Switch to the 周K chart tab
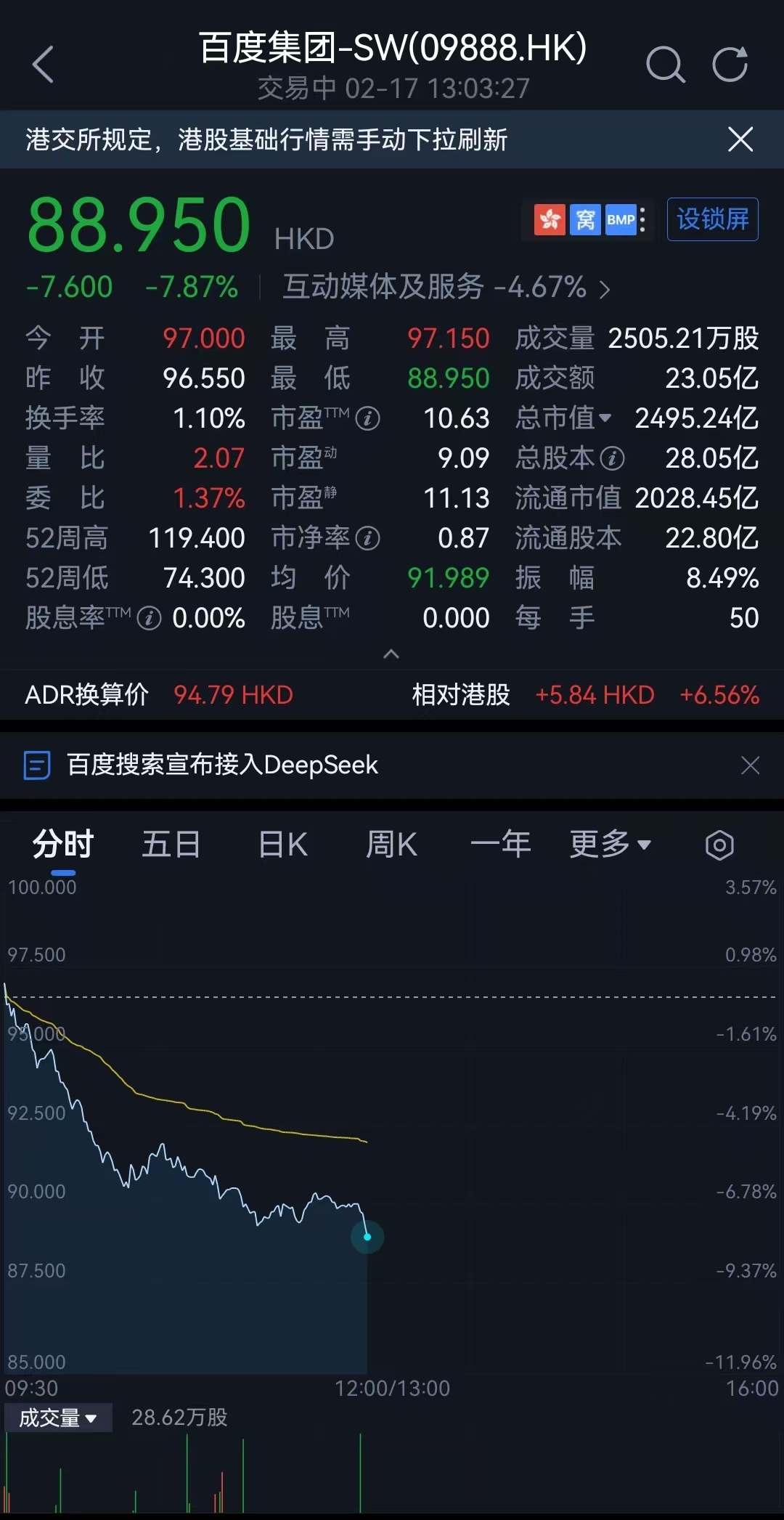This screenshot has height=1520, width=784. coord(391,845)
